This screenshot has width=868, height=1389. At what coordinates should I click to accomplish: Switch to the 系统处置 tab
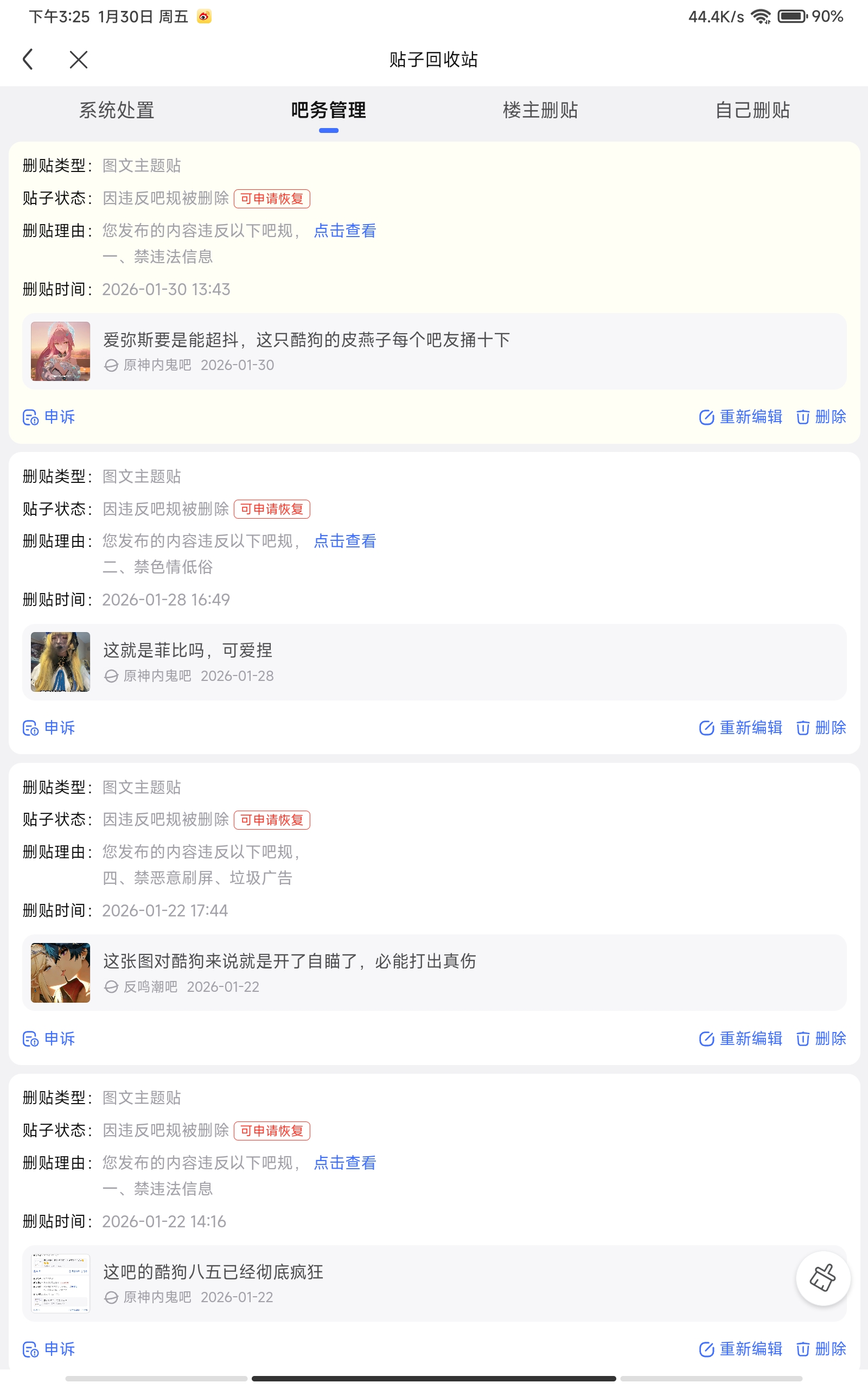117,110
